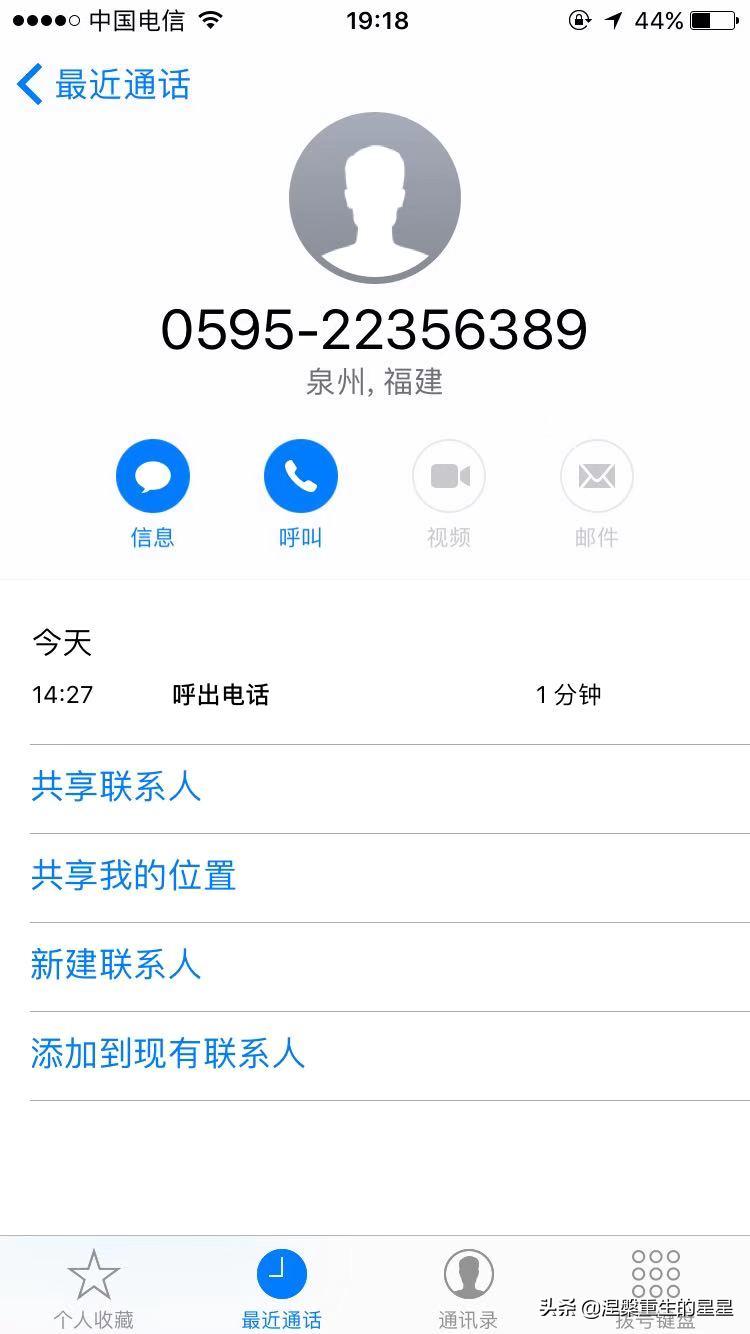Image resolution: width=750 pixels, height=1334 pixels.
Task: Tap the contact avatar photo
Action: (x=375, y=197)
